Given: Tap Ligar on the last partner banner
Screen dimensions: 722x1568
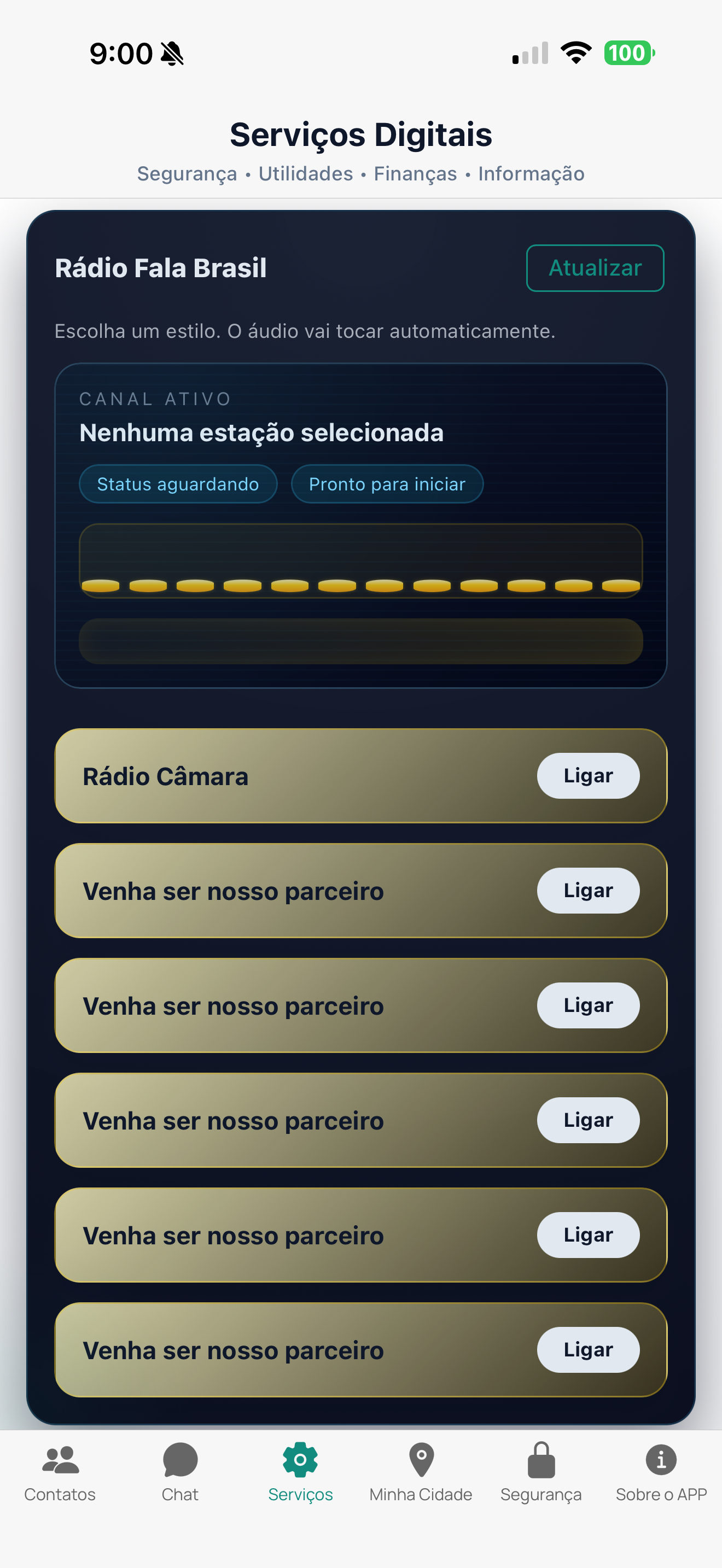Looking at the screenshot, I should [x=587, y=1349].
